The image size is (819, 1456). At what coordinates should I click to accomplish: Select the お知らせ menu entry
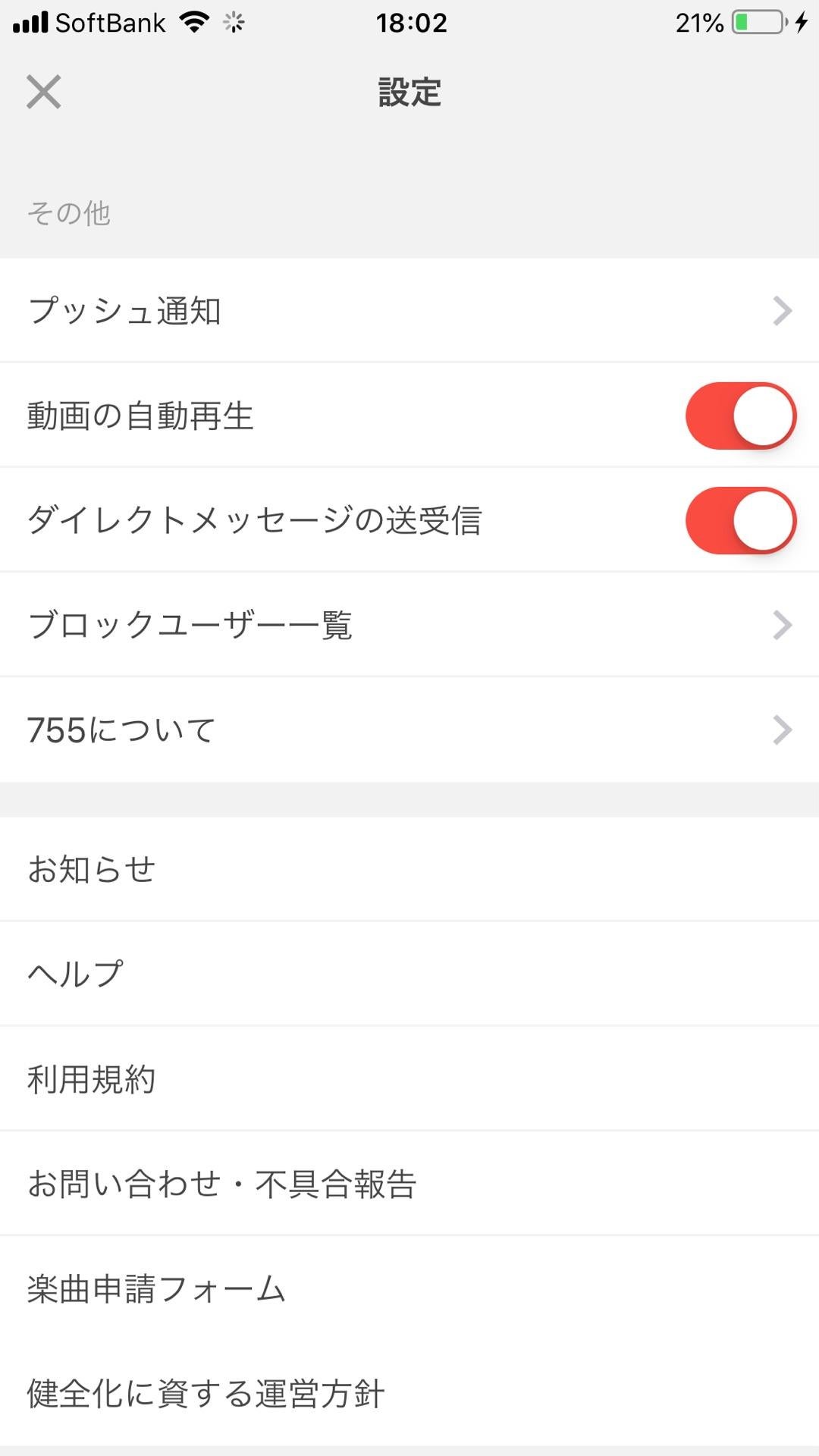(409, 870)
